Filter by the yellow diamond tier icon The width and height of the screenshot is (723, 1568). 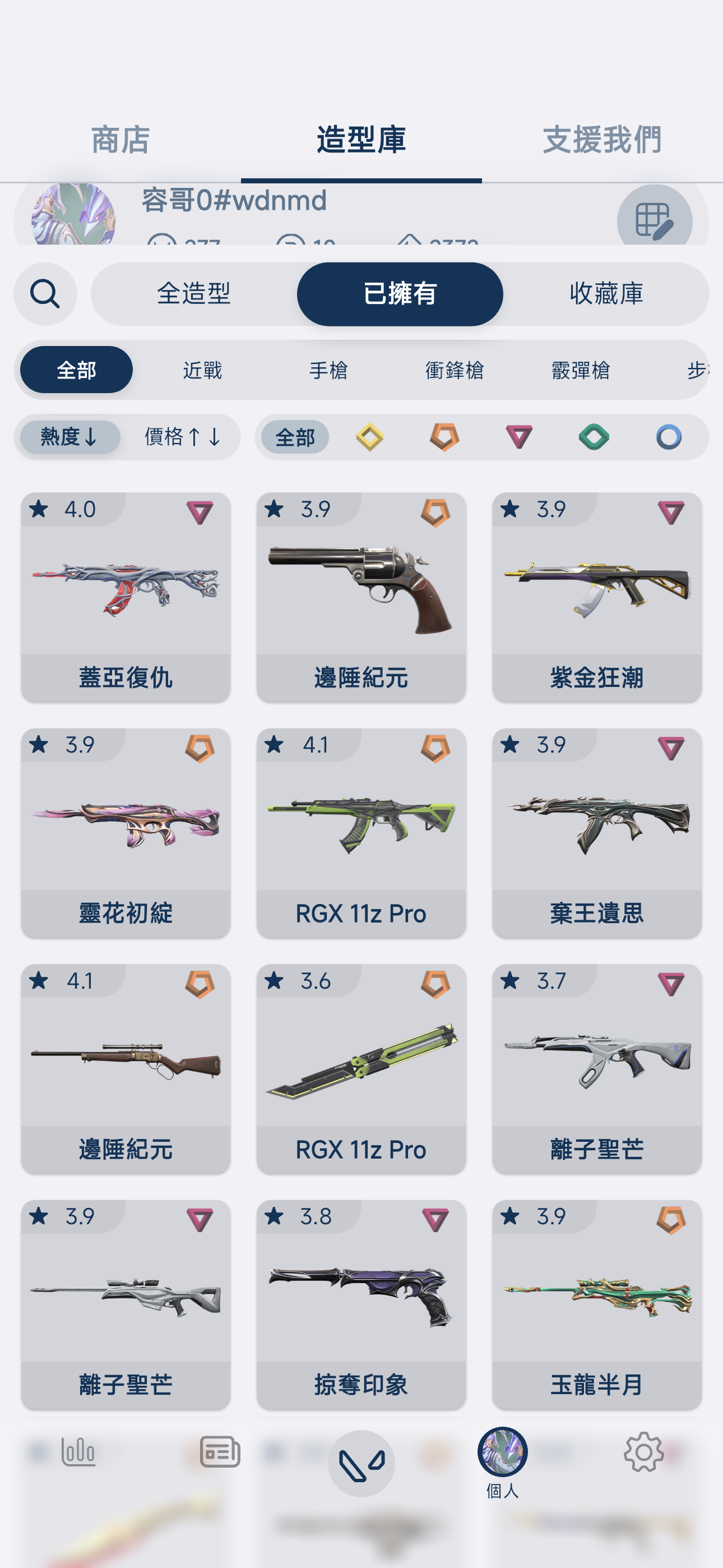point(370,437)
